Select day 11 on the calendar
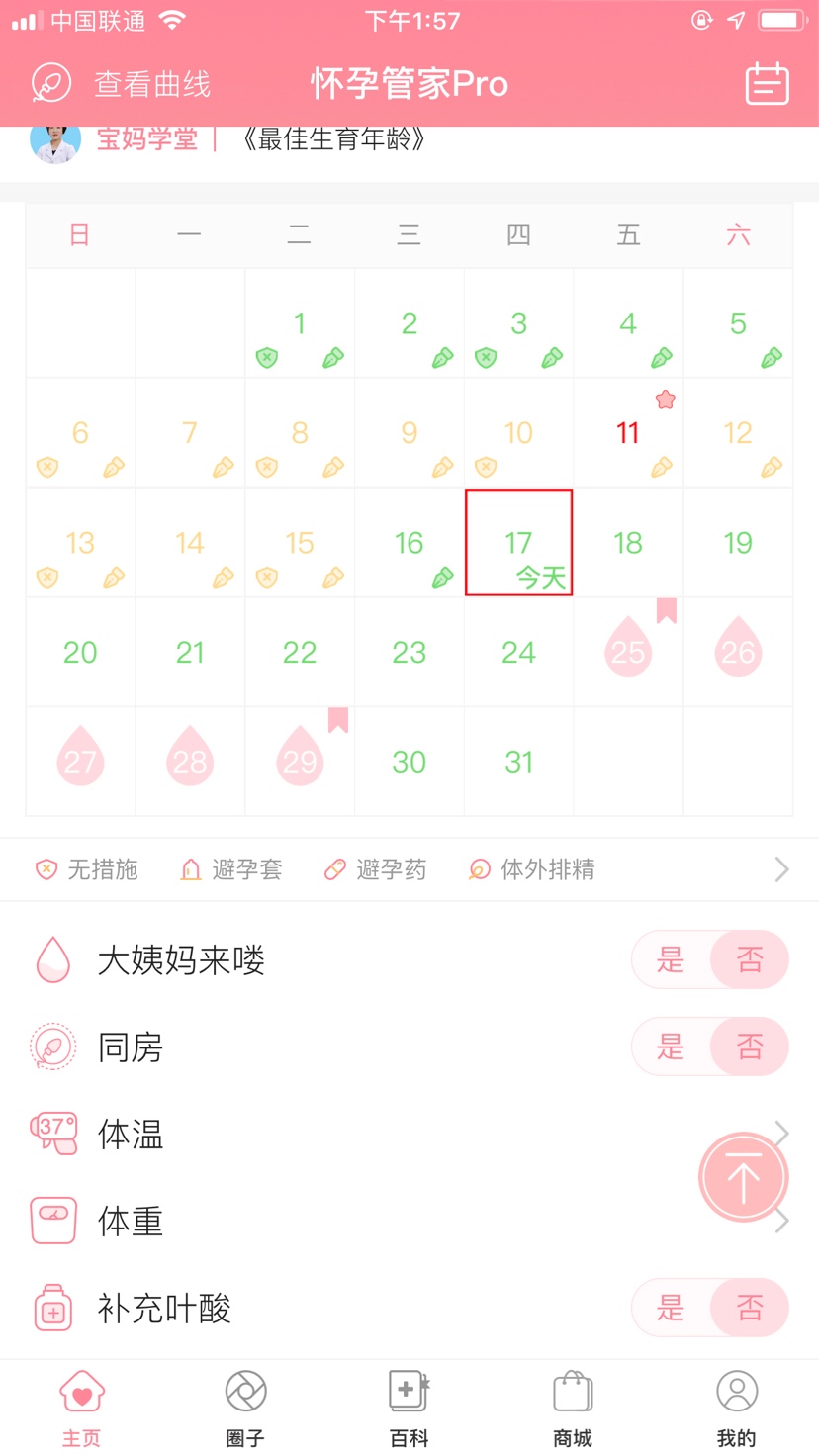 tap(628, 433)
